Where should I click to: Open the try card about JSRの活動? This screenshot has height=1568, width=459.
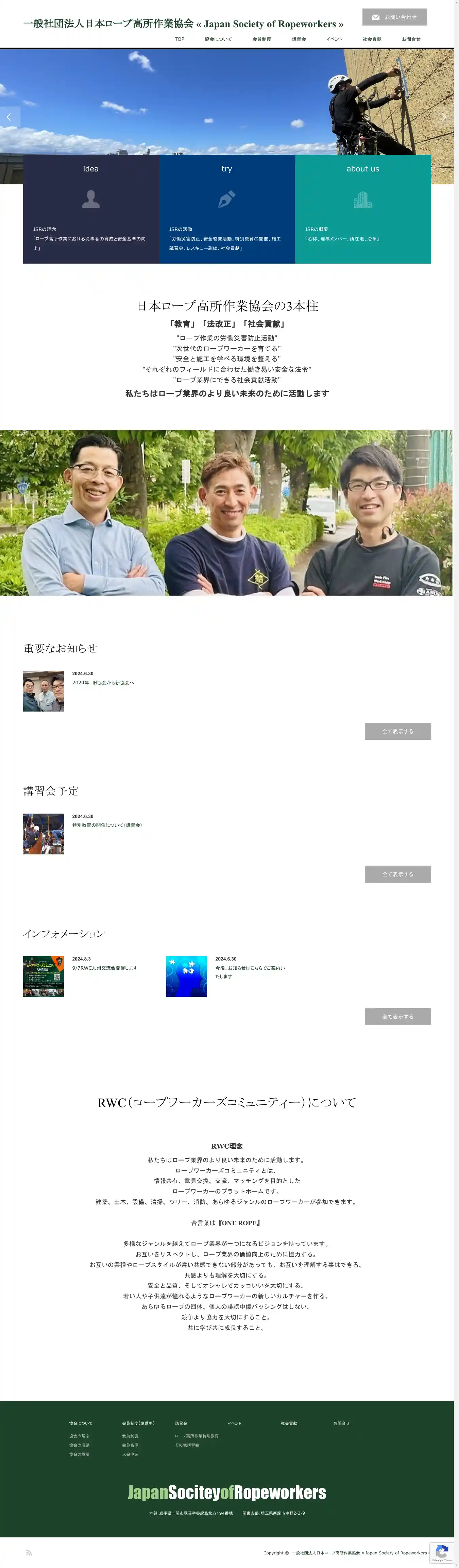226,209
